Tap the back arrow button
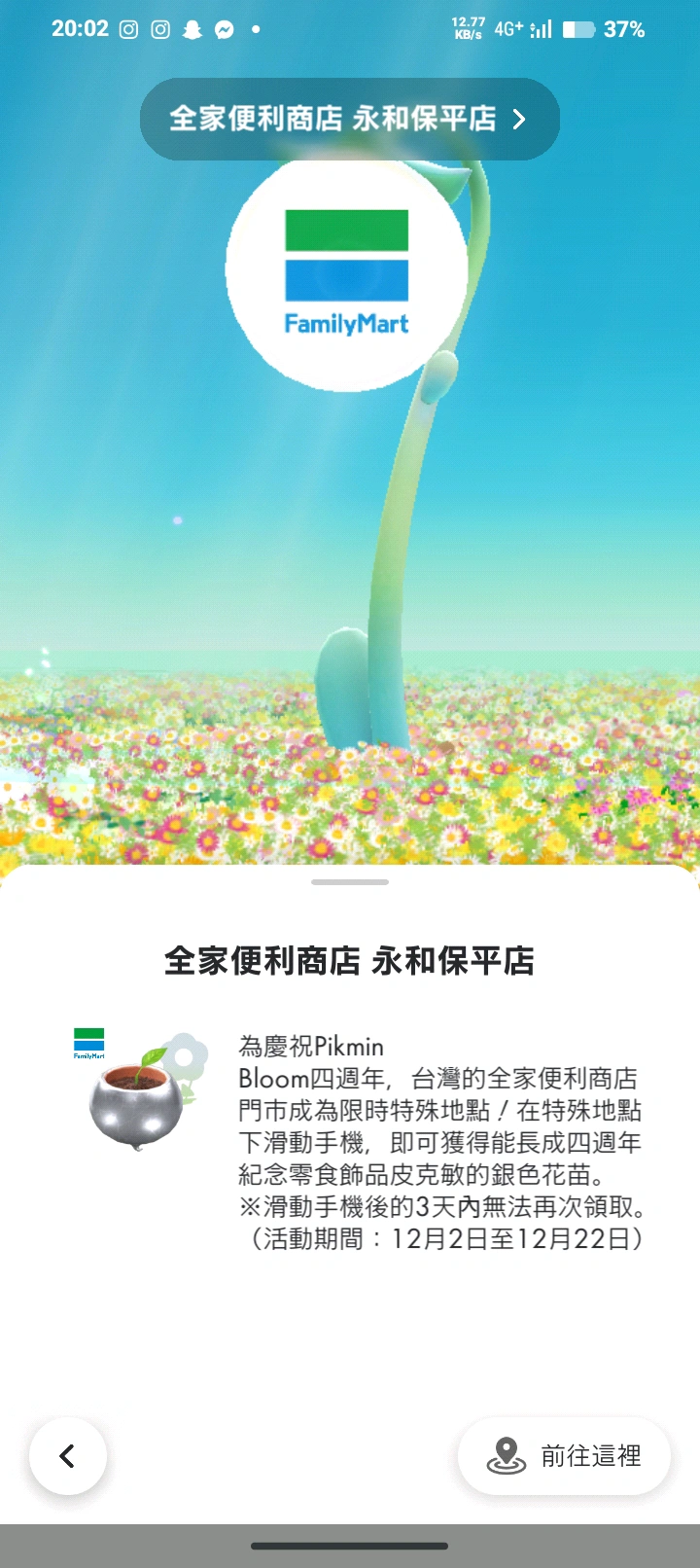The width and height of the screenshot is (700, 1568). (x=67, y=1455)
